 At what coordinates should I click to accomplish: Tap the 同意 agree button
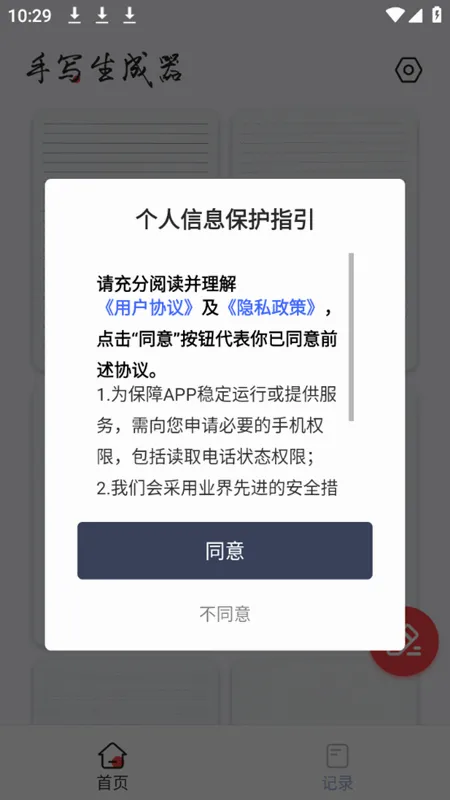(x=224, y=551)
